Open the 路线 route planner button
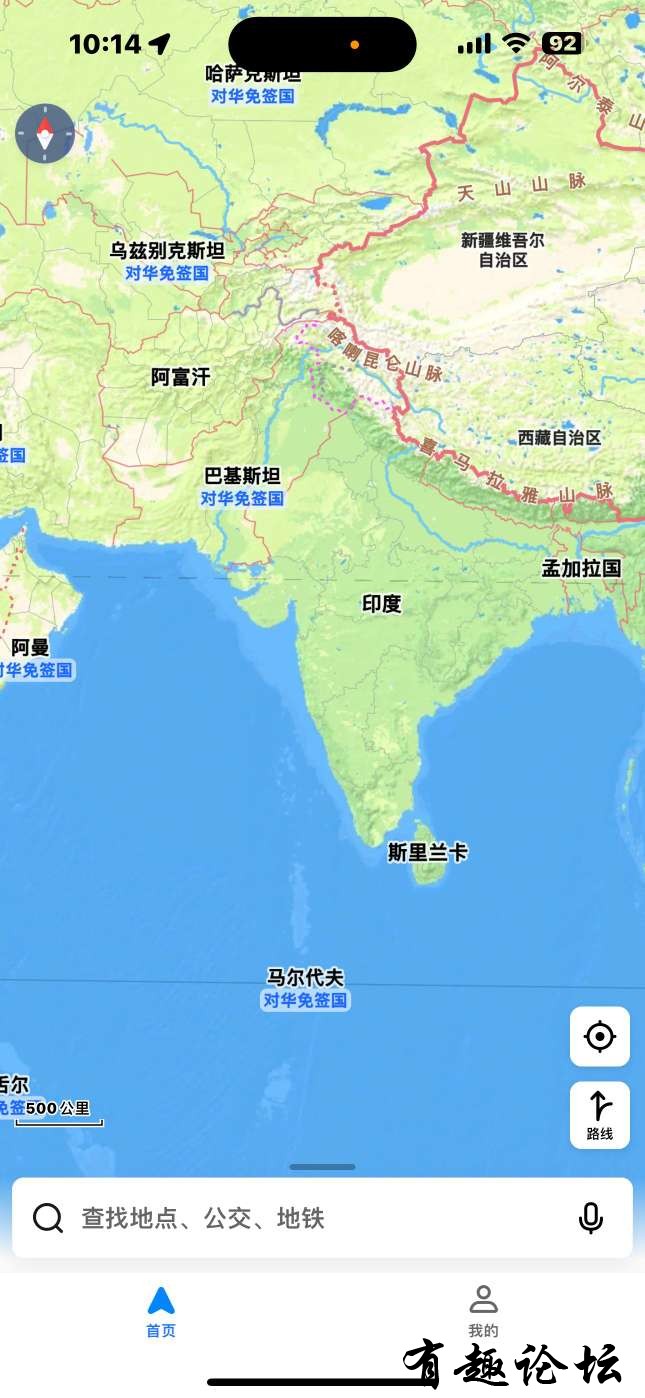 [600, 1115]
